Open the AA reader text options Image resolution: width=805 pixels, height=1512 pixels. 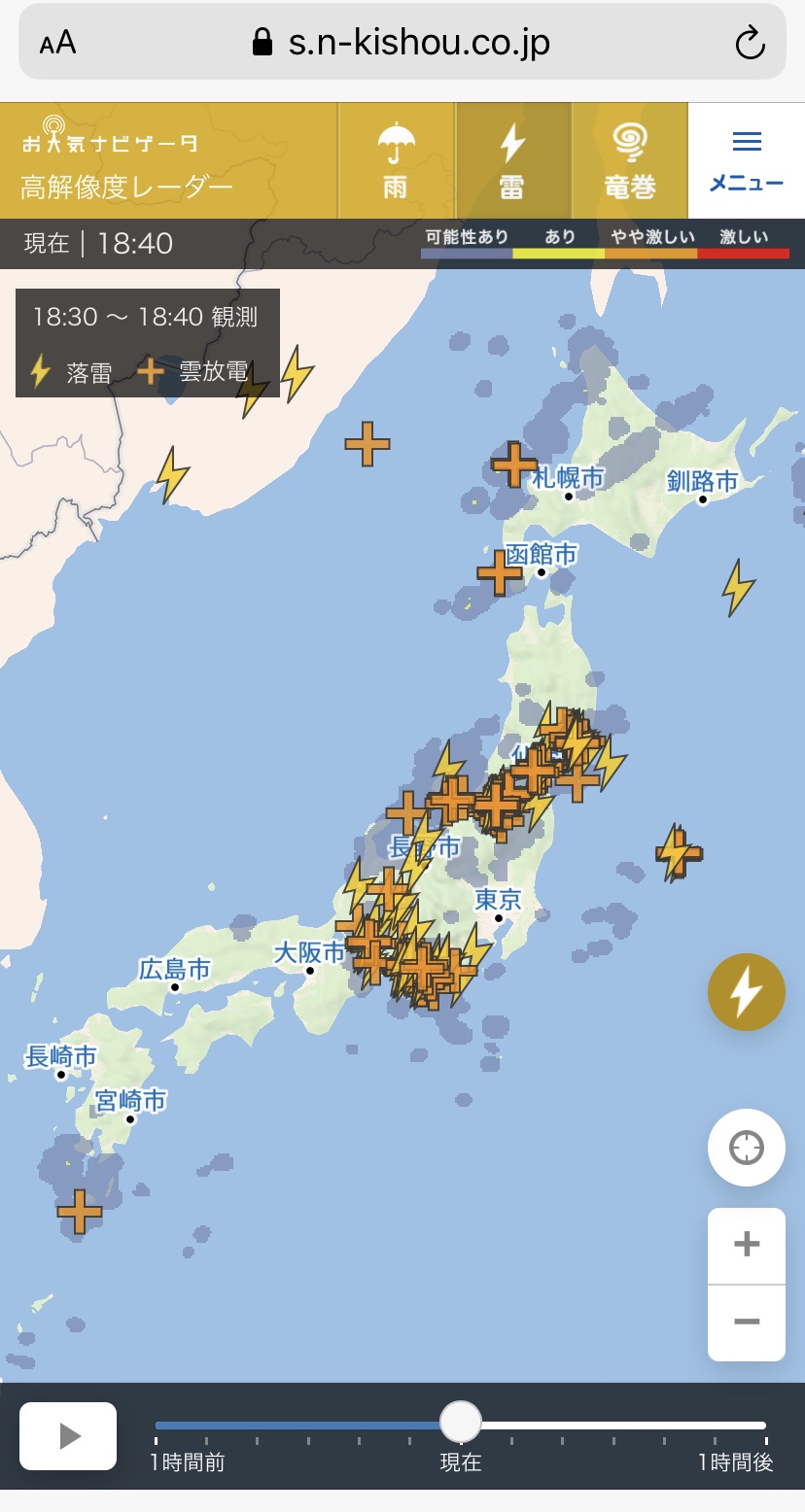[57, 43]
